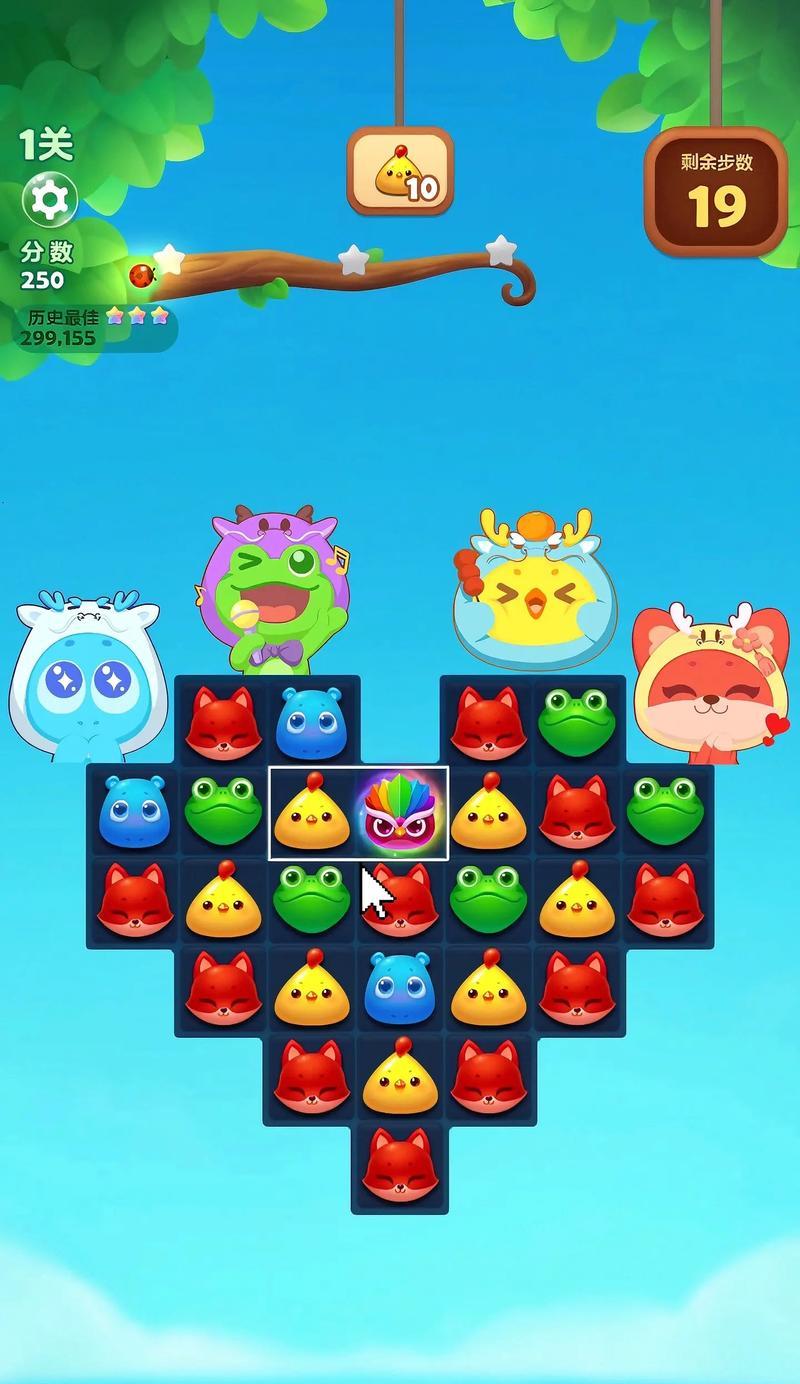Tap the lone red fox at the heart's tip
800x1384 pixels.
click(x=400, y=1165)
